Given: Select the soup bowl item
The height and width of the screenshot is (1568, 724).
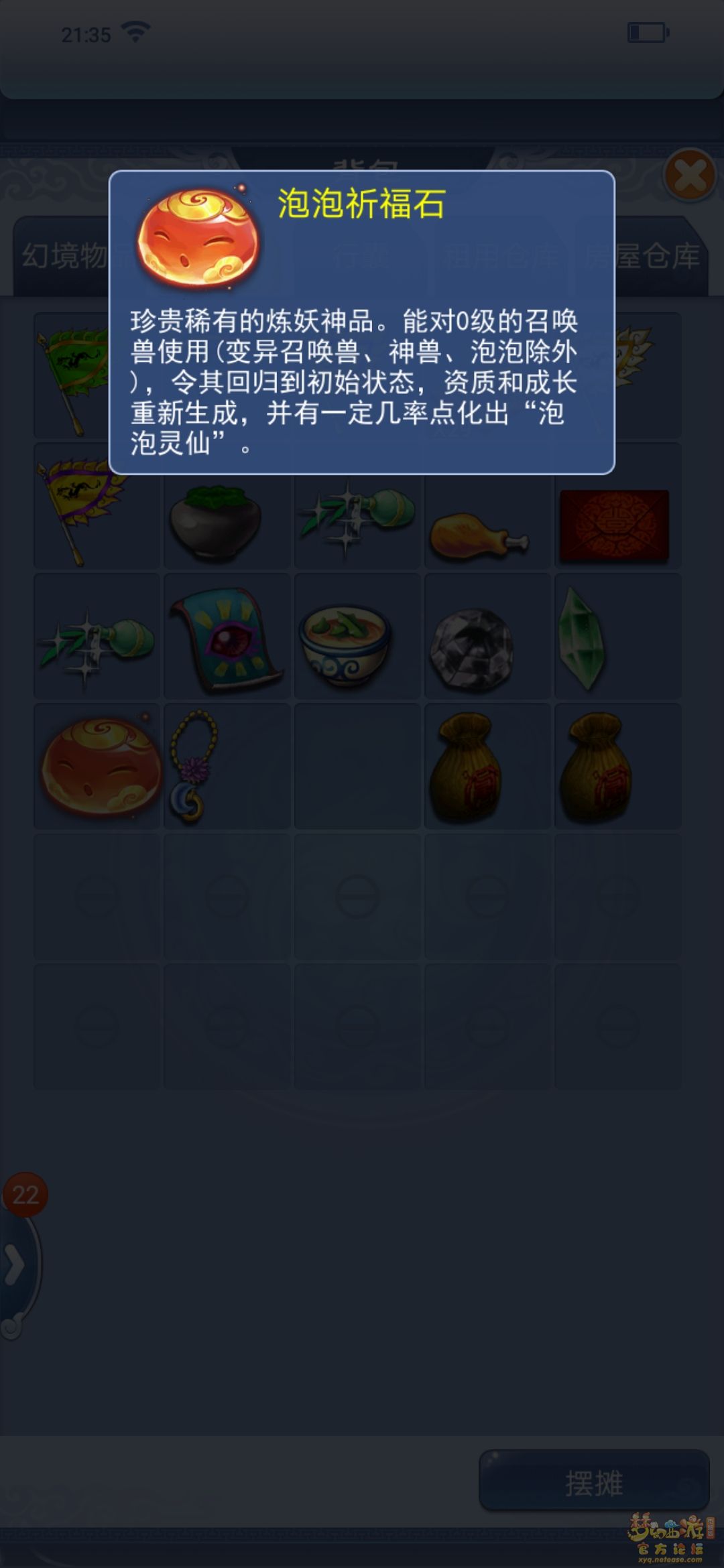Looking at the screenshot, I should (x=346, y=643).
